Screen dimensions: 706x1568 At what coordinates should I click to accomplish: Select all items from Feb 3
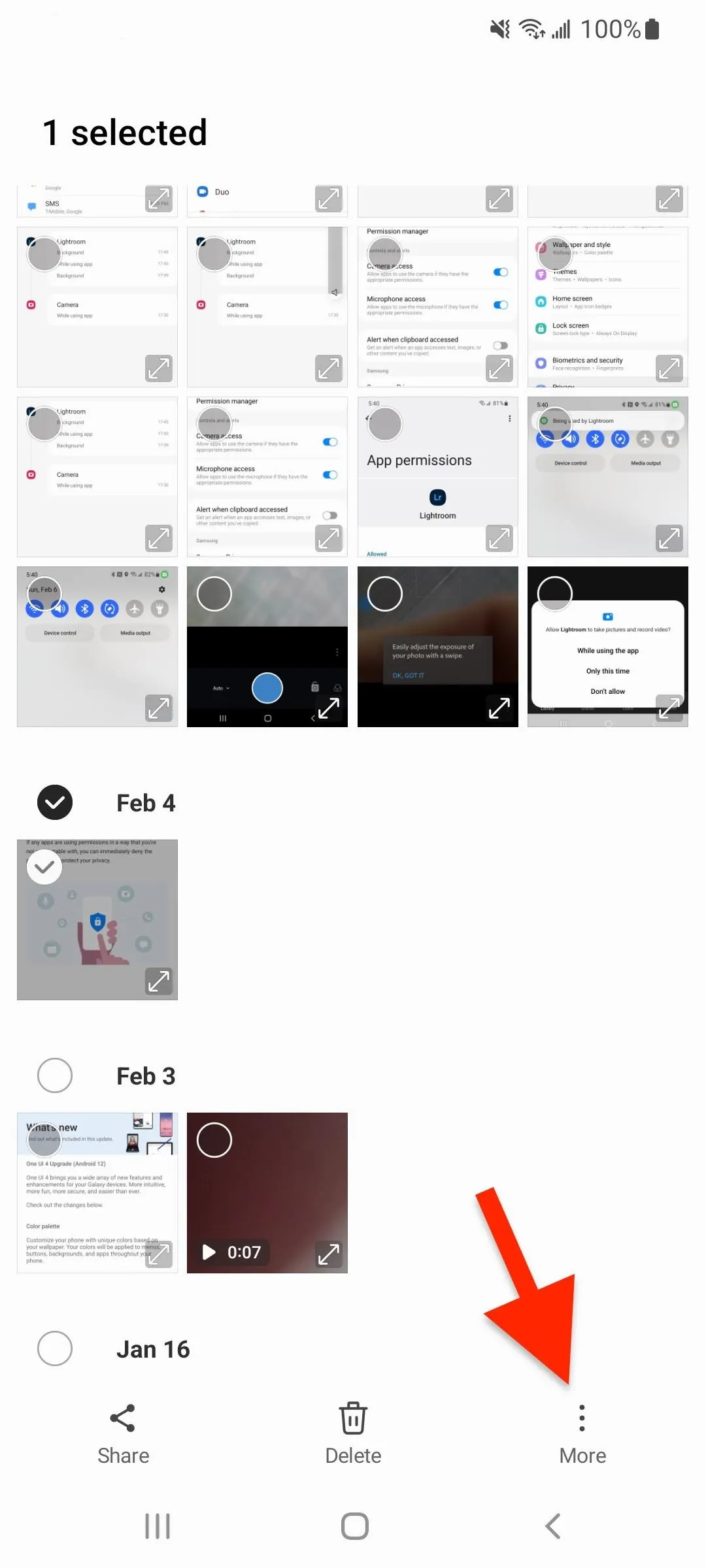tap(55, 1075)
